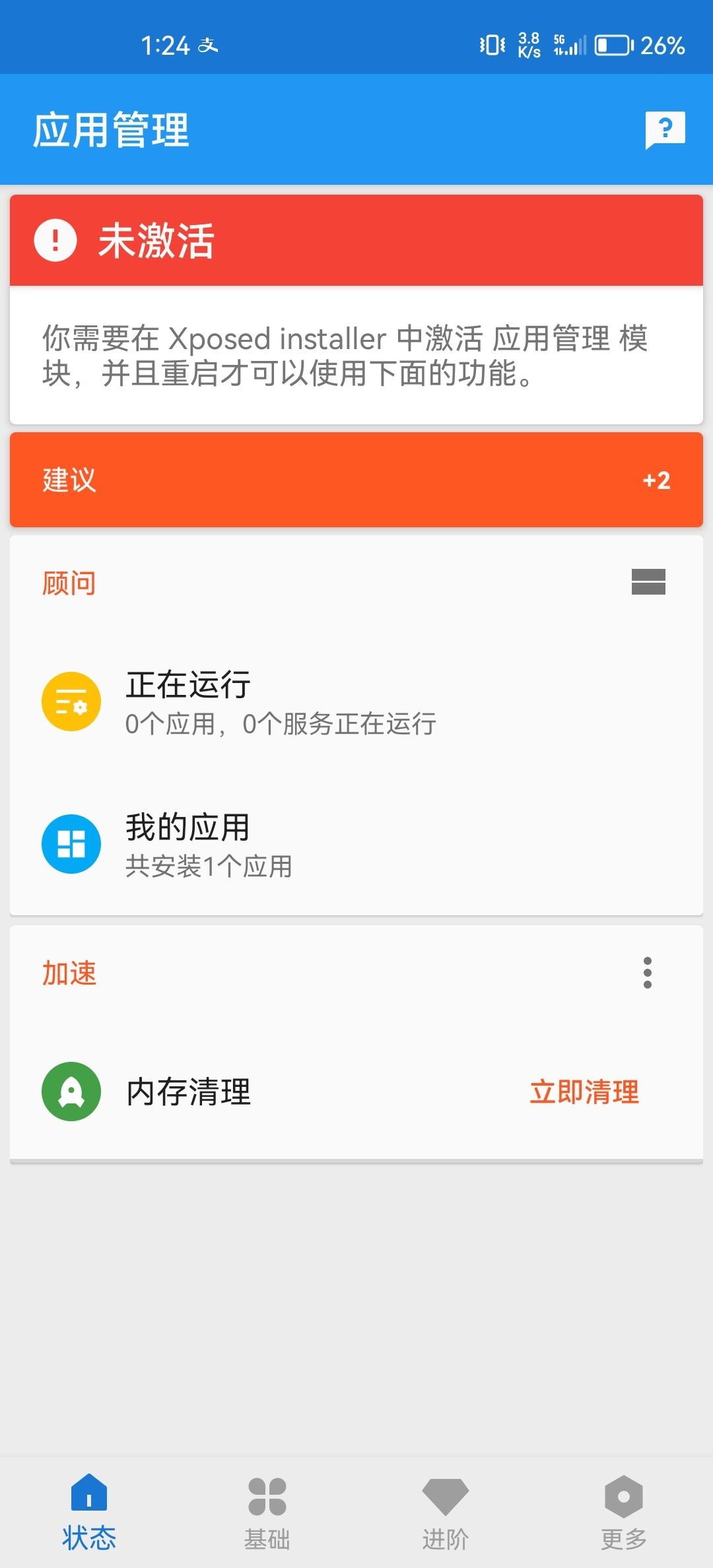Select the 正在运行 running apps icon
This screenshot has height=1568, width=713.
click(71, 702)
